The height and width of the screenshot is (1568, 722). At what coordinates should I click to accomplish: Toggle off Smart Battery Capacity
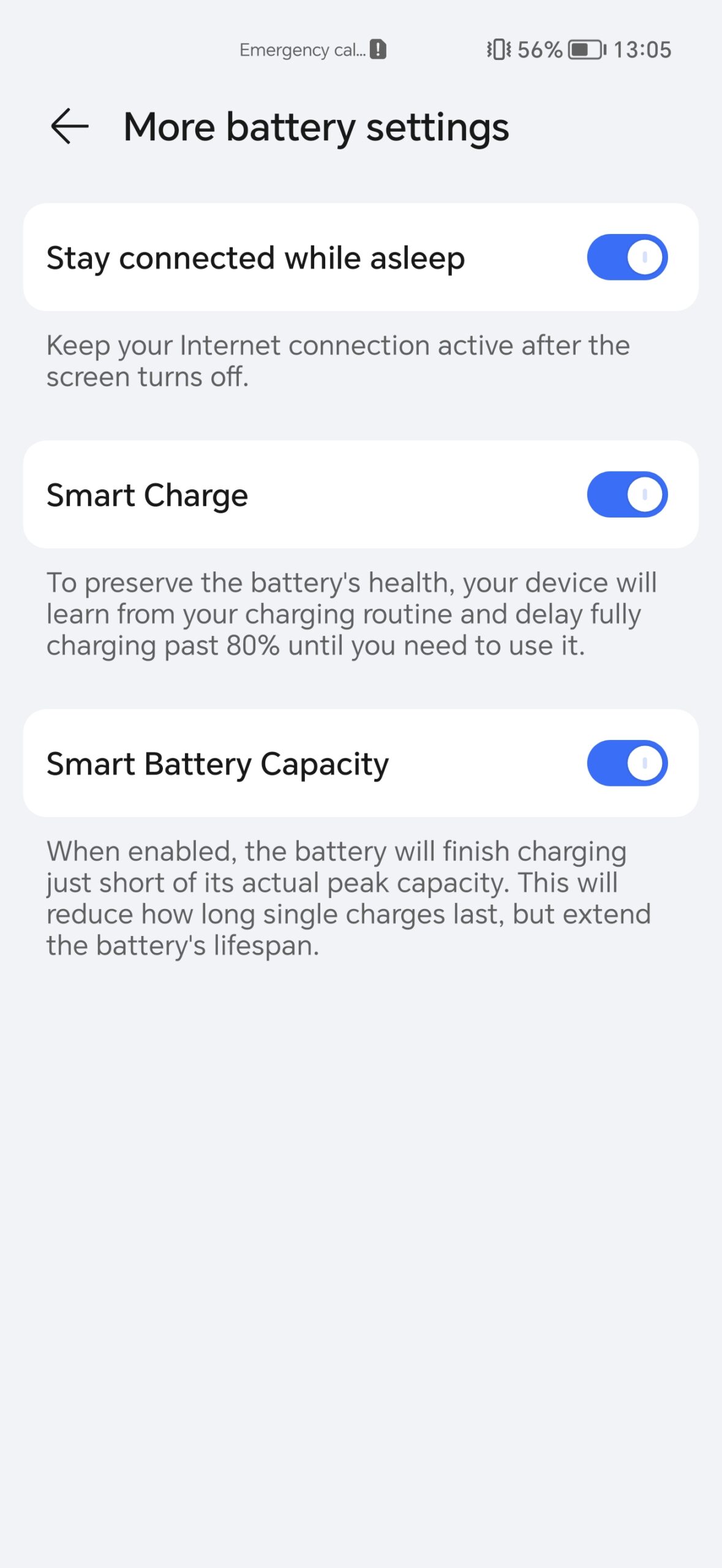(x=627, y=763)
